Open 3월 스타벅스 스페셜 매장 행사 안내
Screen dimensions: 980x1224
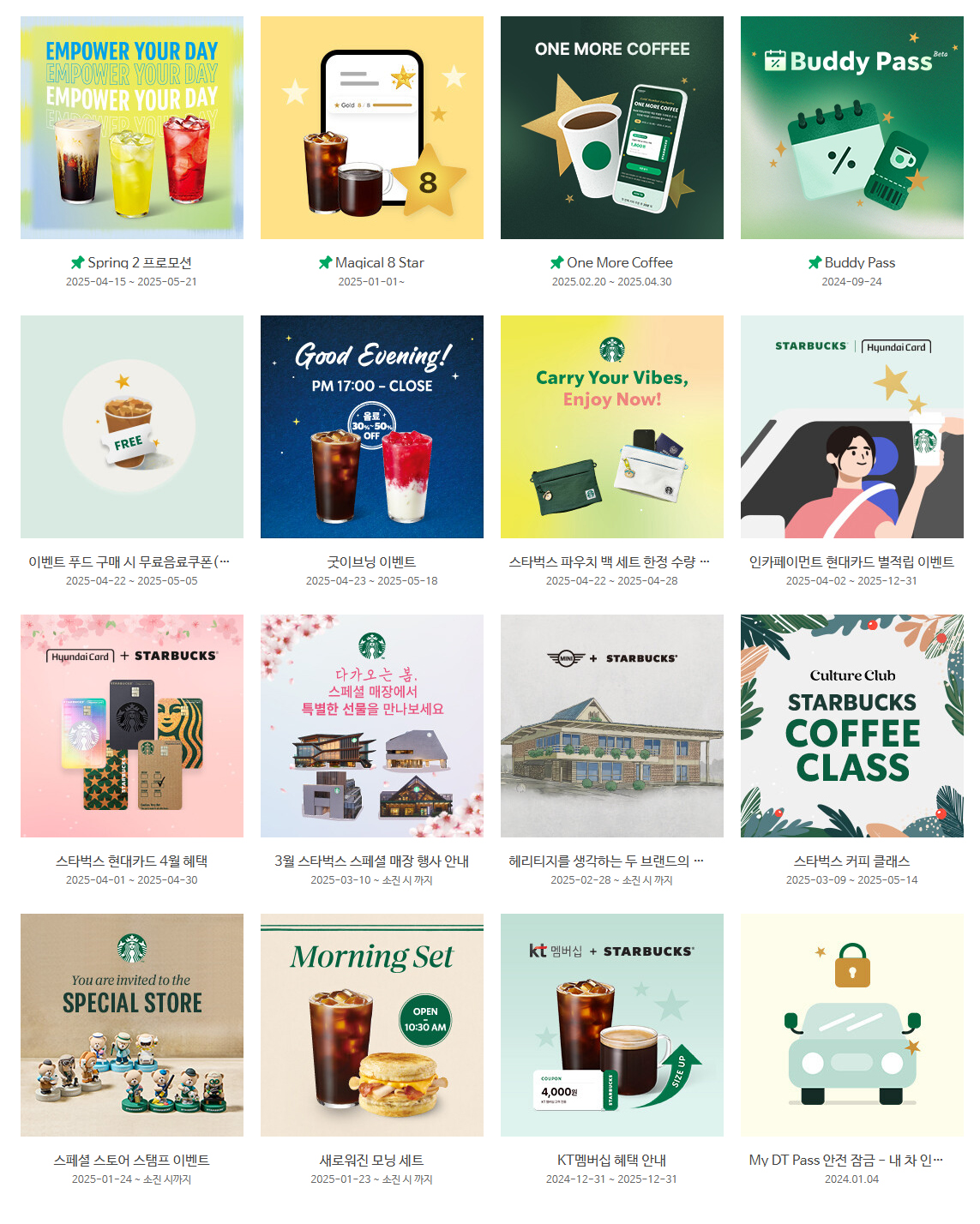click(x=372, y=726)
